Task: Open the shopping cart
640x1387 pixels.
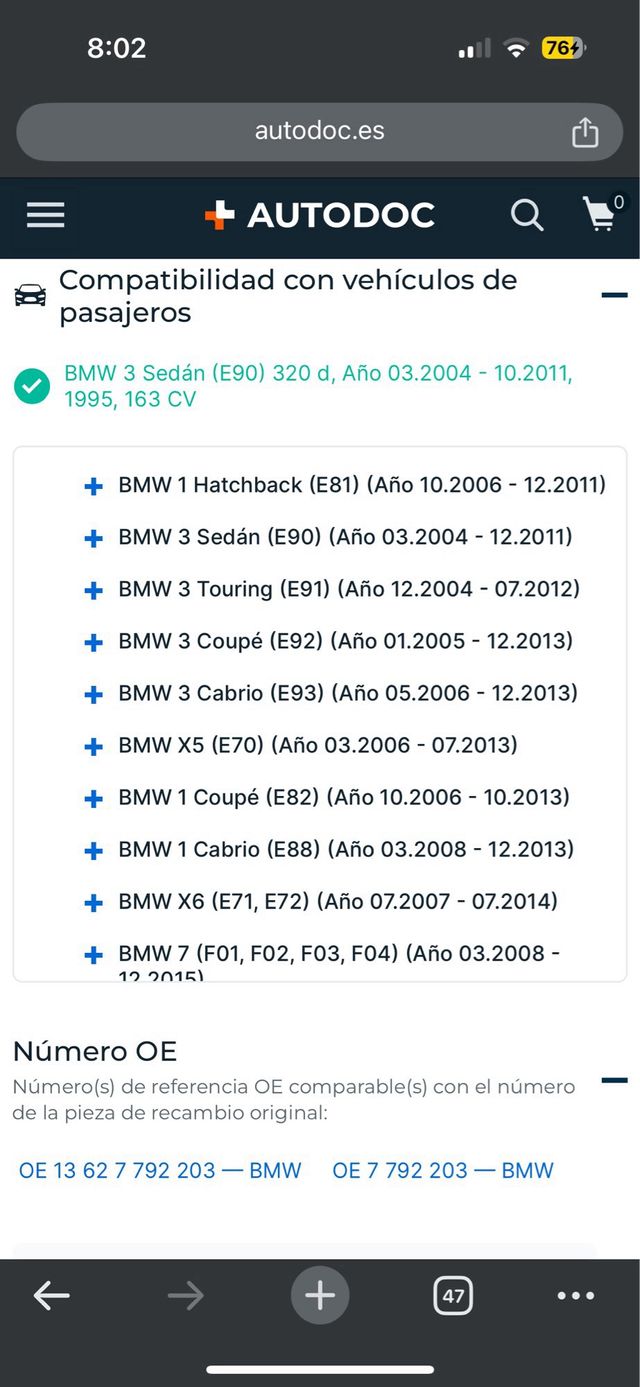Action: coord(601,214)
